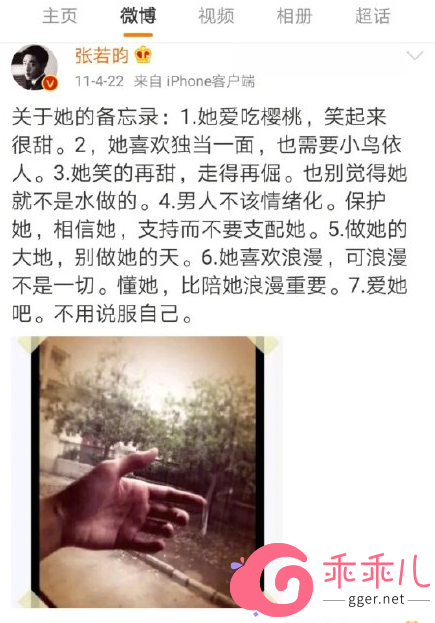Expand the post options chevron
This screenshot has height=623, width=435.
[x=415, y=56]
